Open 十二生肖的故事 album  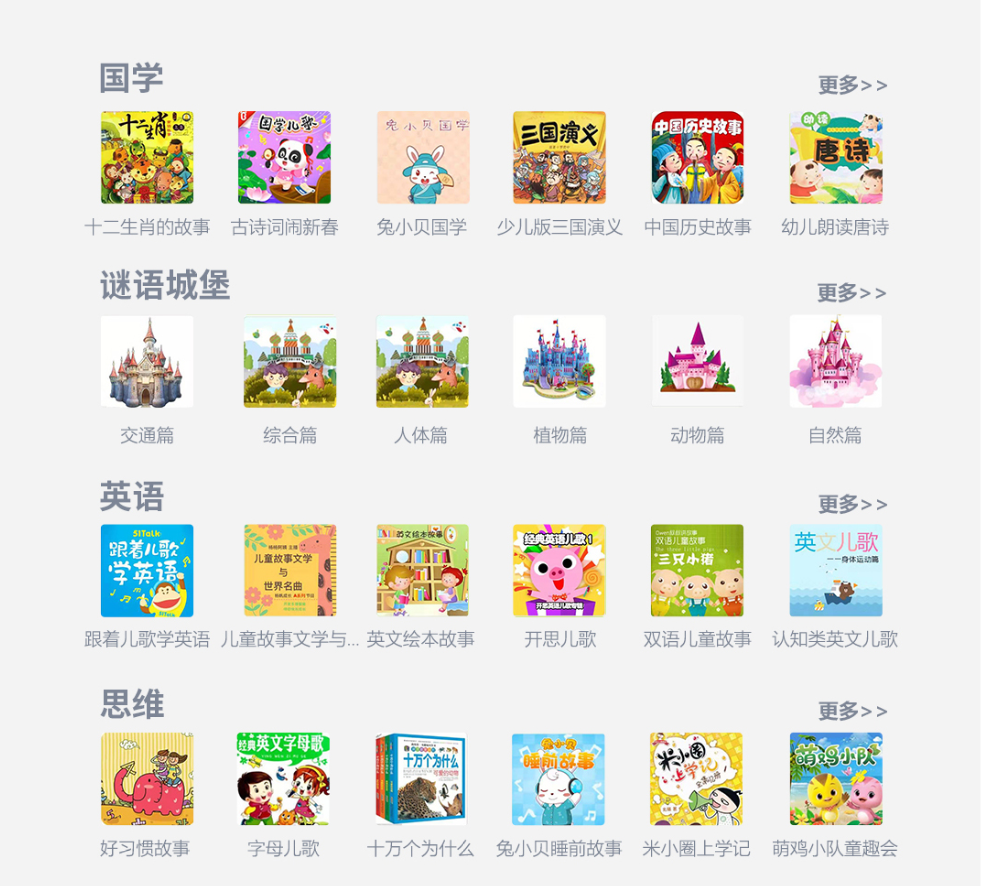147,158
